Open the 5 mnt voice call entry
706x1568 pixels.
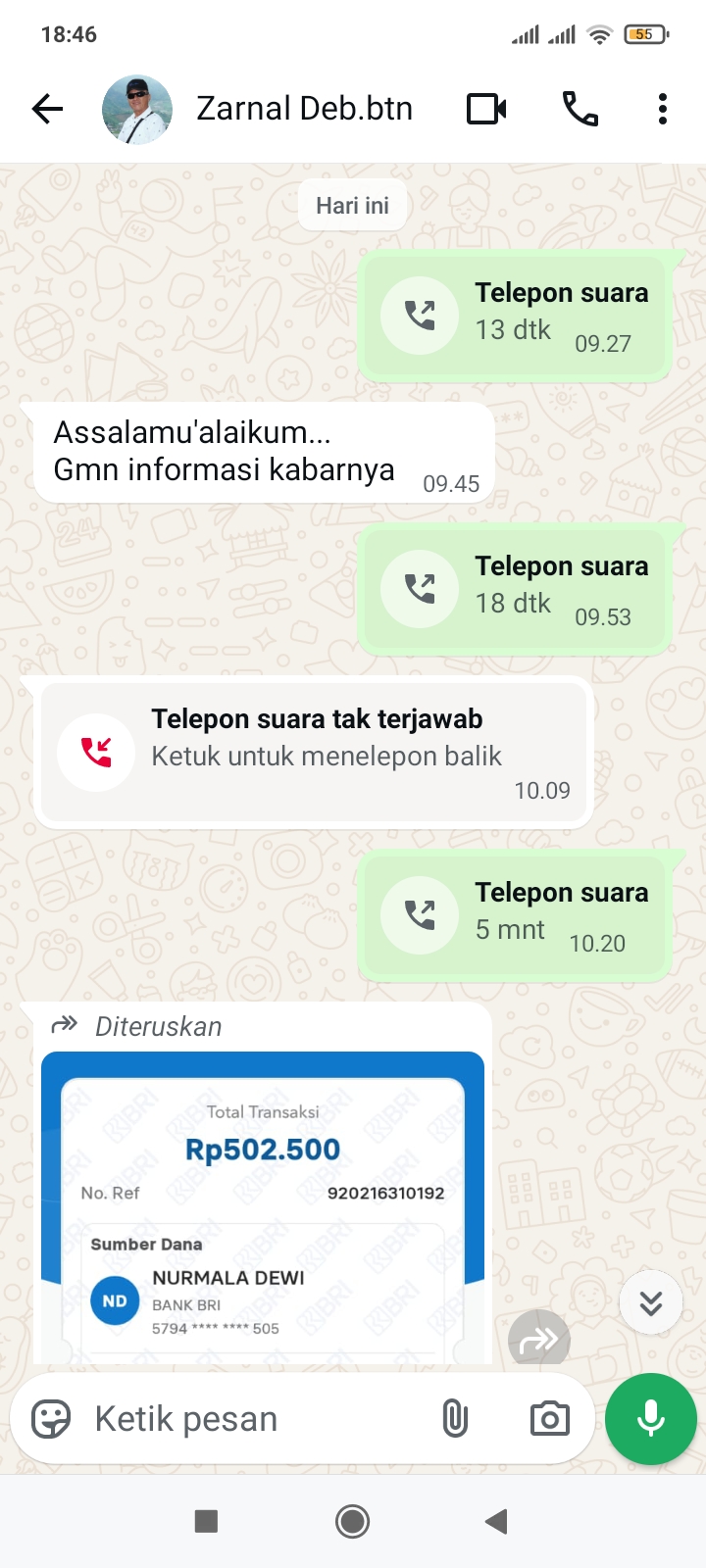point(515,915)
